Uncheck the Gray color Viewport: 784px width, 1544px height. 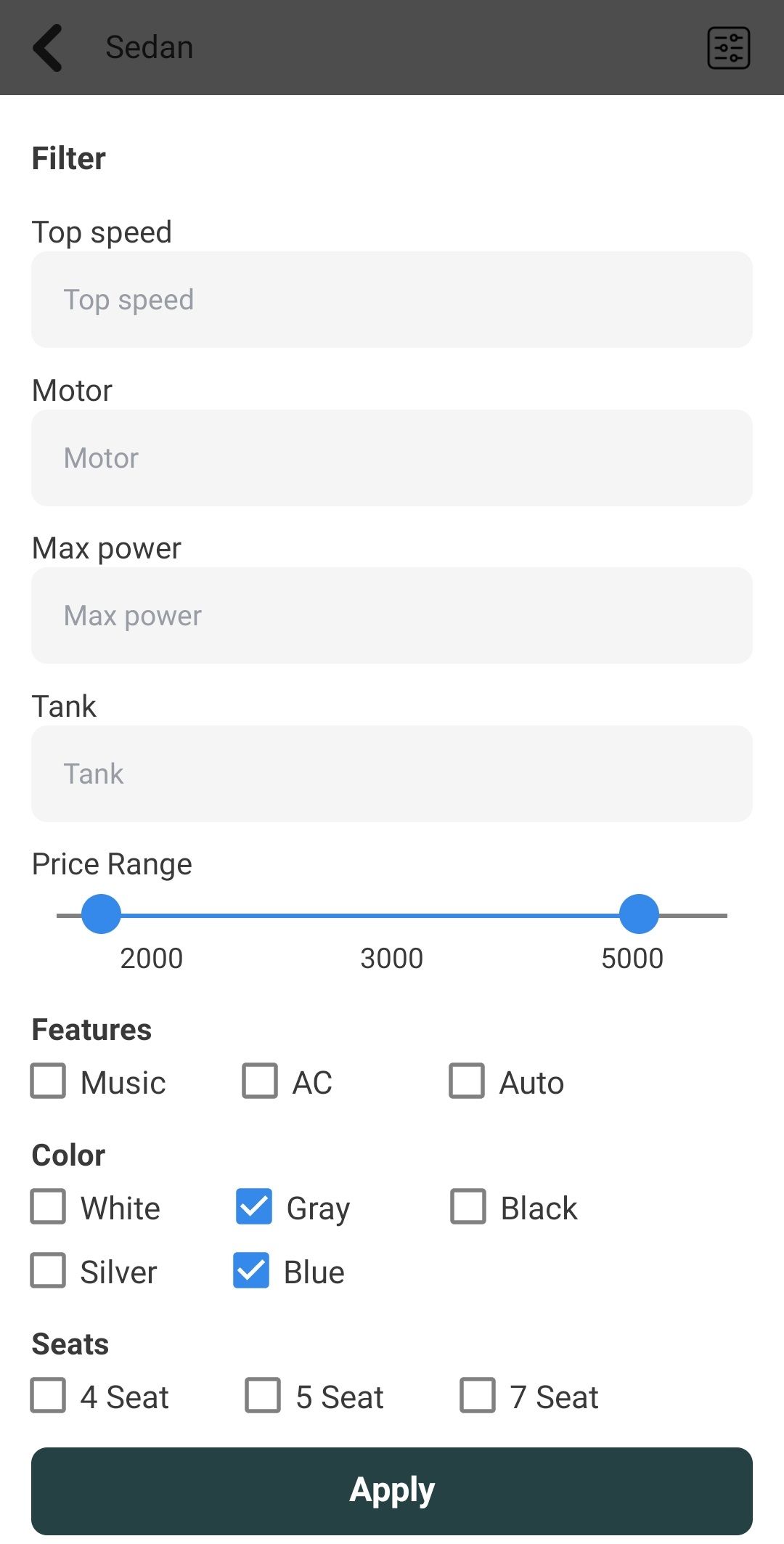coord(254,1206)
